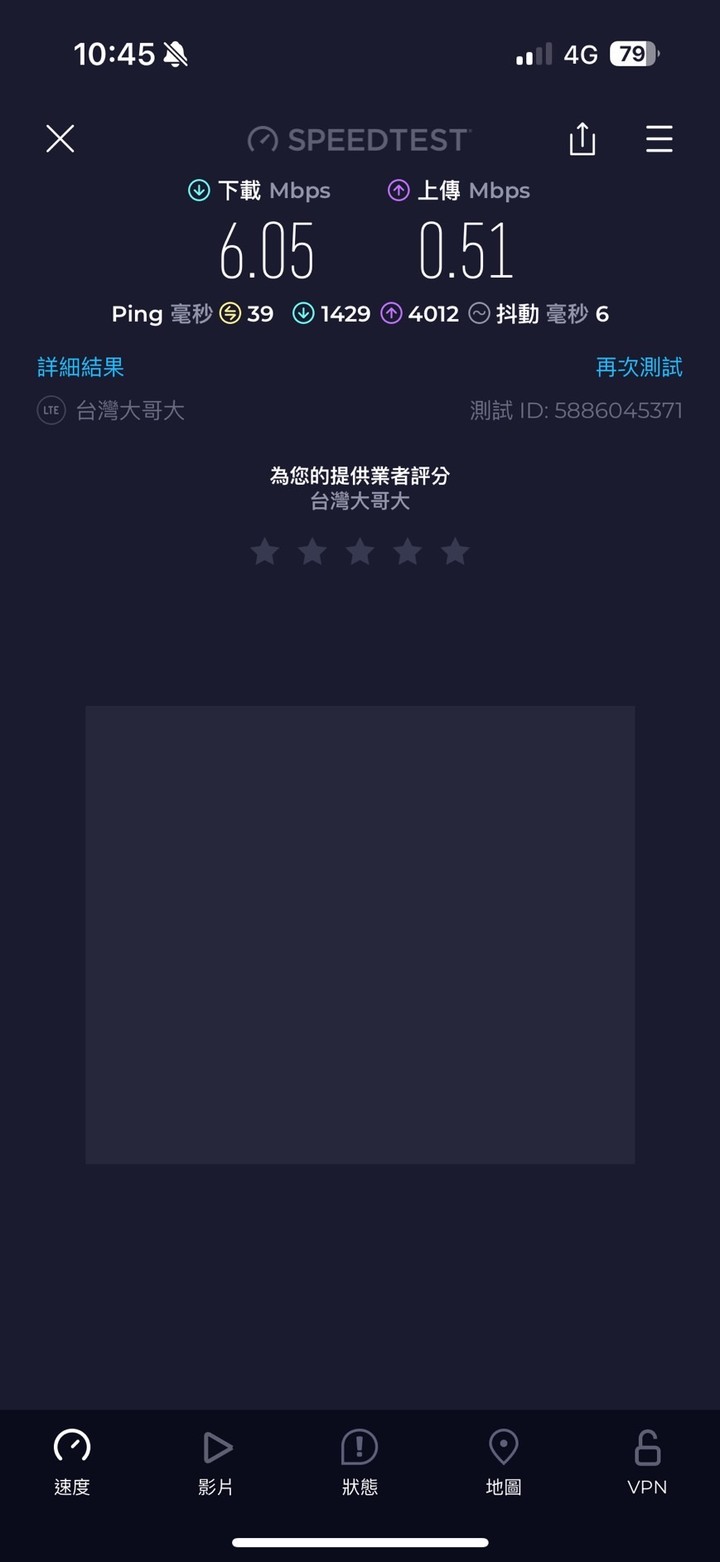
Task: Rate the provider one star
Action: [x=264, y=551]
